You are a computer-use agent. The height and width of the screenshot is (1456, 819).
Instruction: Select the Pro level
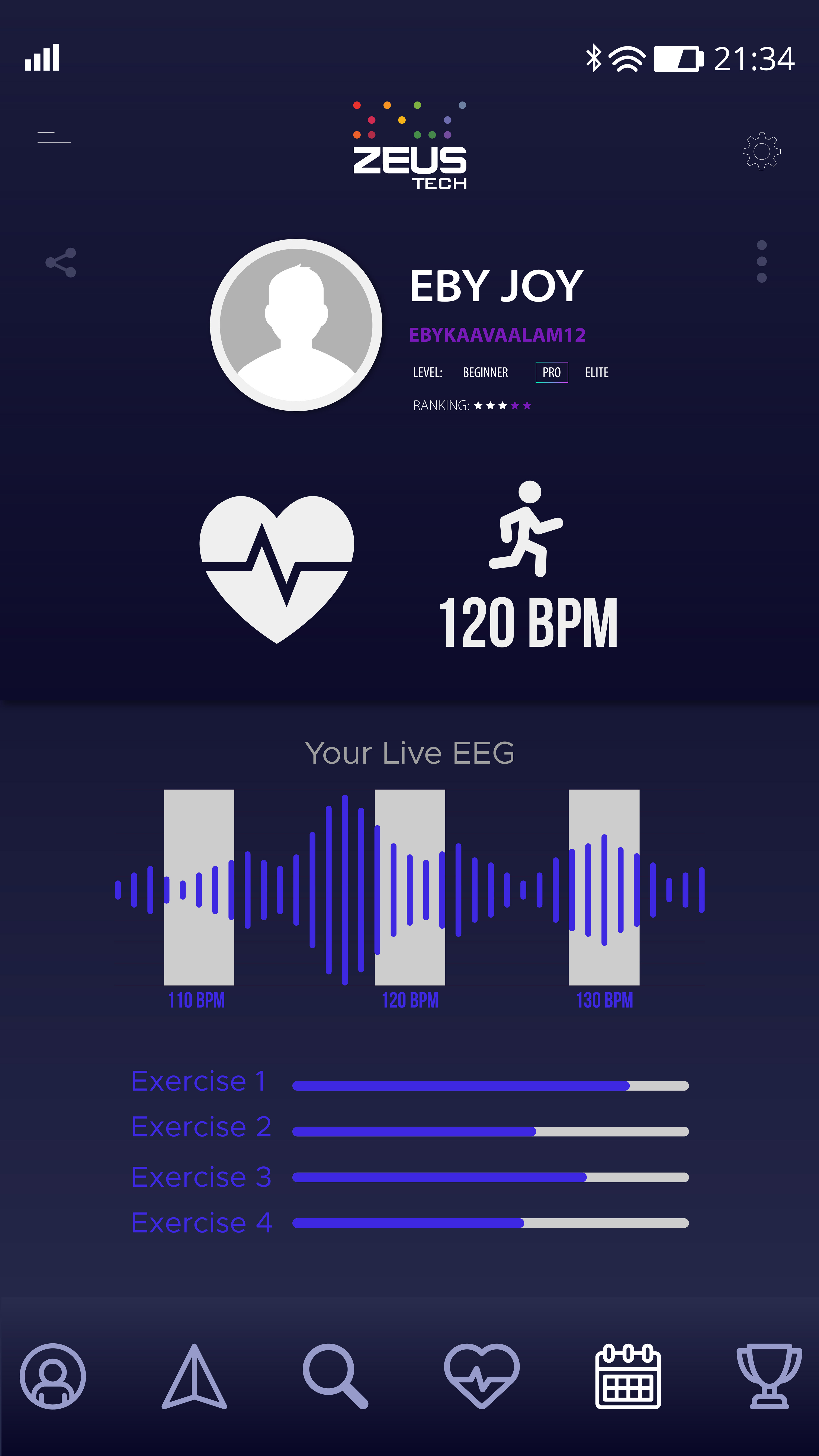551,373
